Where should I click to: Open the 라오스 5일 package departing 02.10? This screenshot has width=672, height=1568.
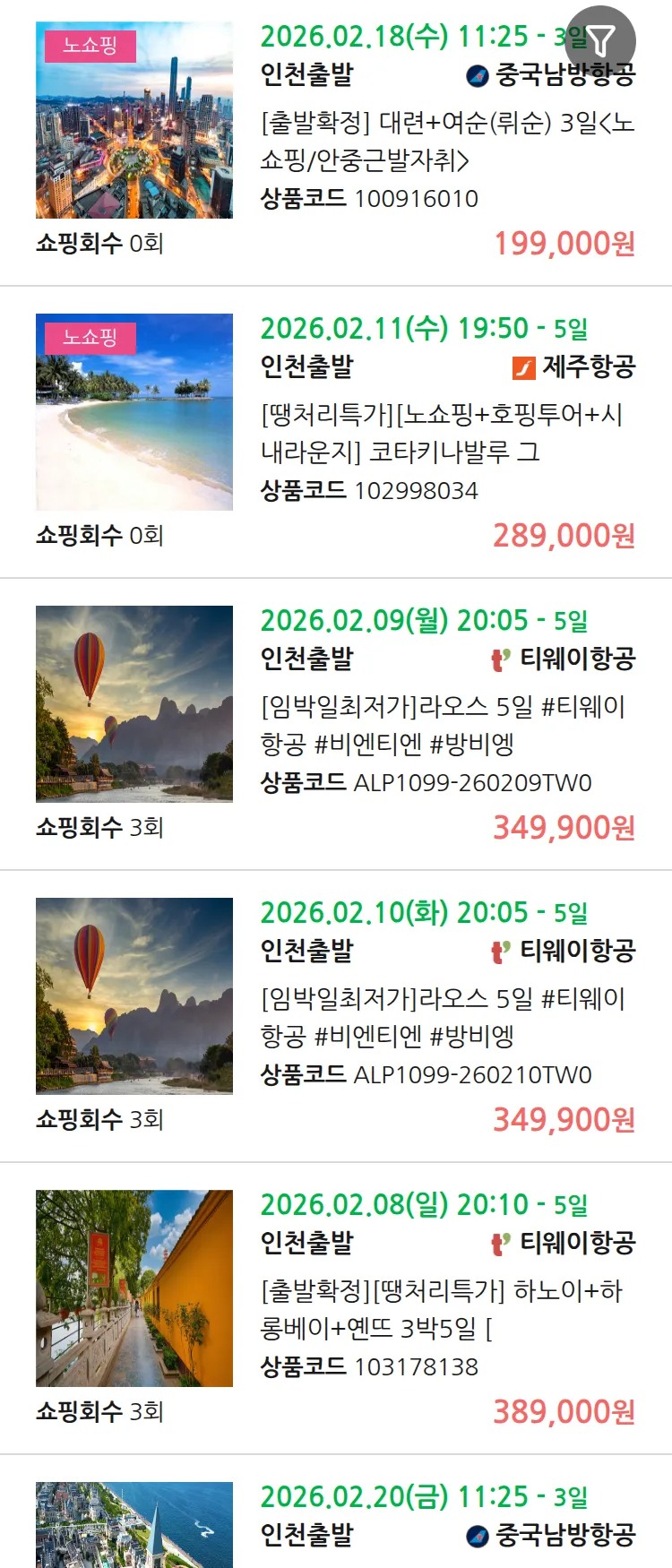coord(443,1017)
